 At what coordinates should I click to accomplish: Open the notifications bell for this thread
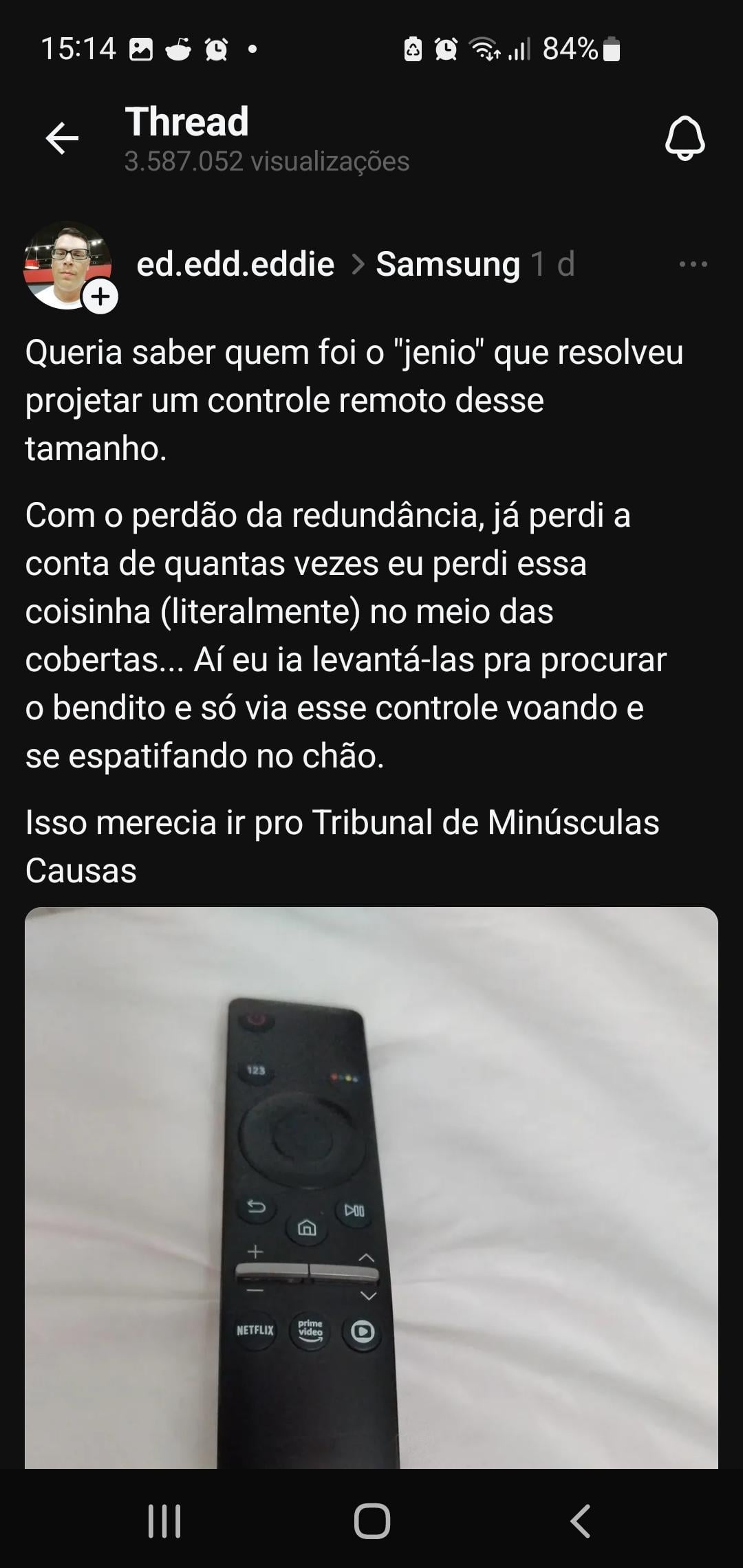point(685,138)
